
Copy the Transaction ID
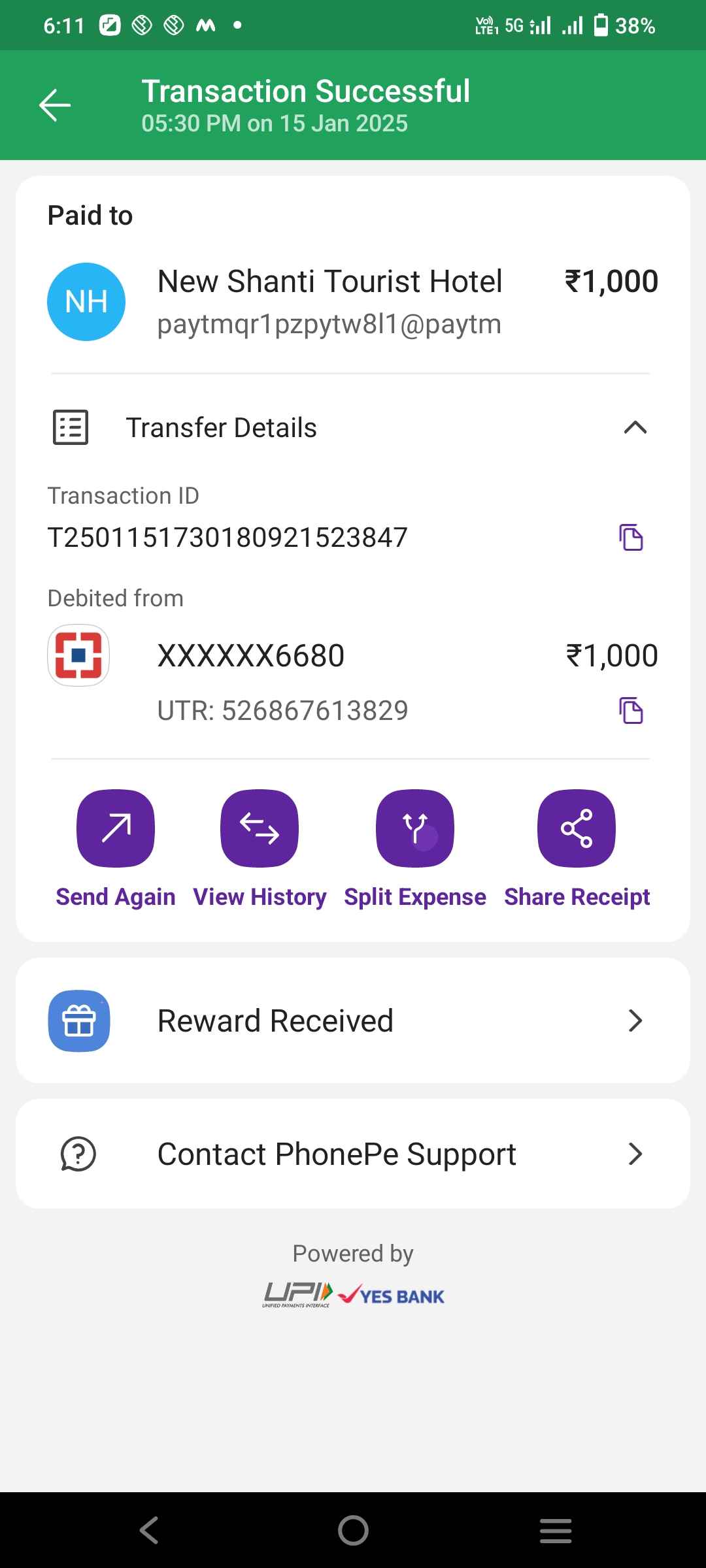click(631, 538)
